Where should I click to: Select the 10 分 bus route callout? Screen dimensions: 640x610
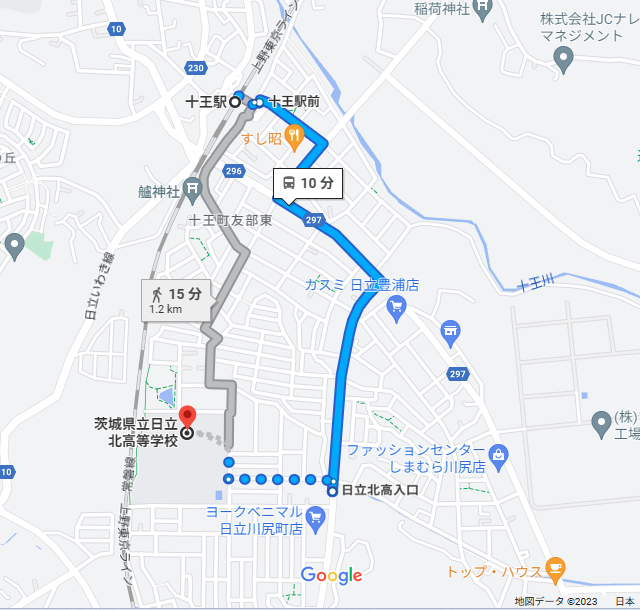point(307,183)
